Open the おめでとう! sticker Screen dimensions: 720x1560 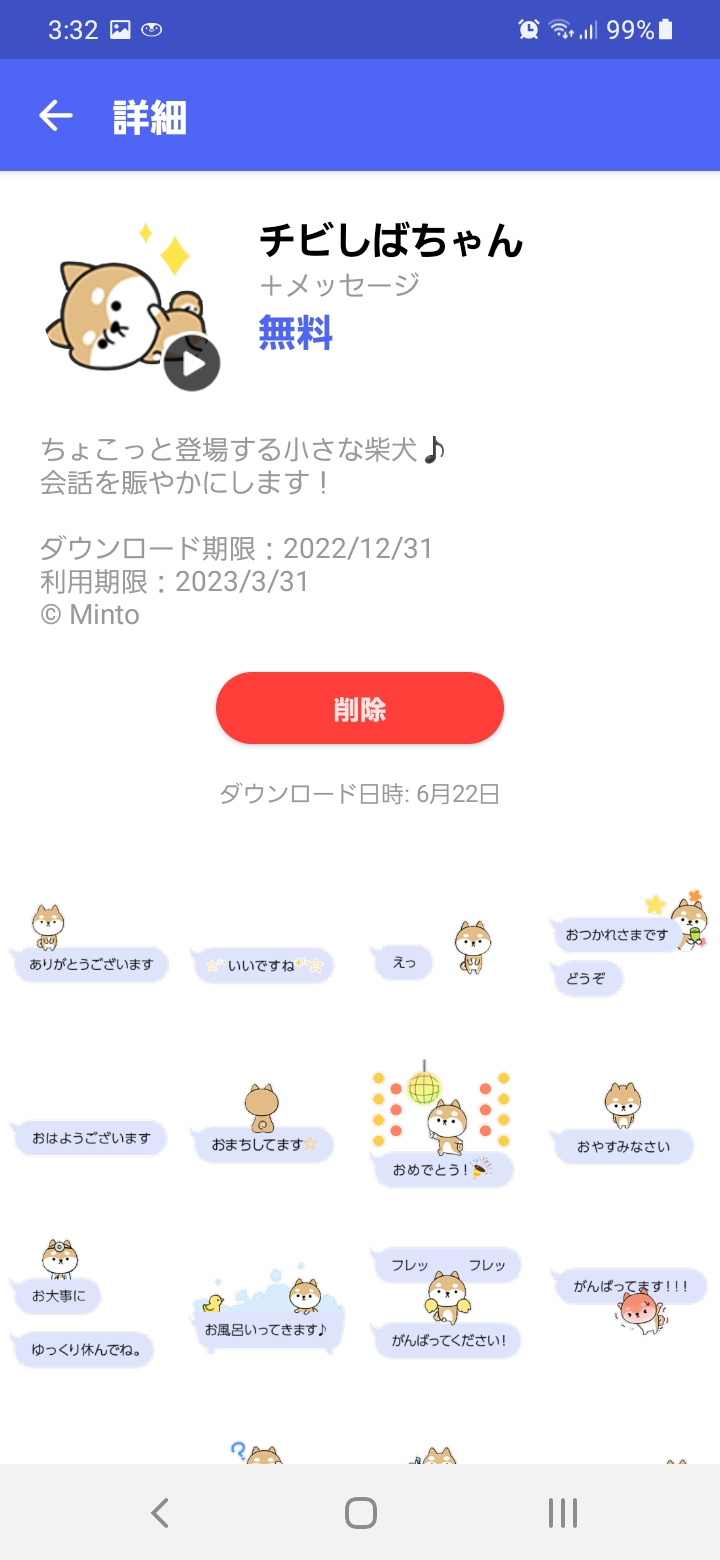442,1125
